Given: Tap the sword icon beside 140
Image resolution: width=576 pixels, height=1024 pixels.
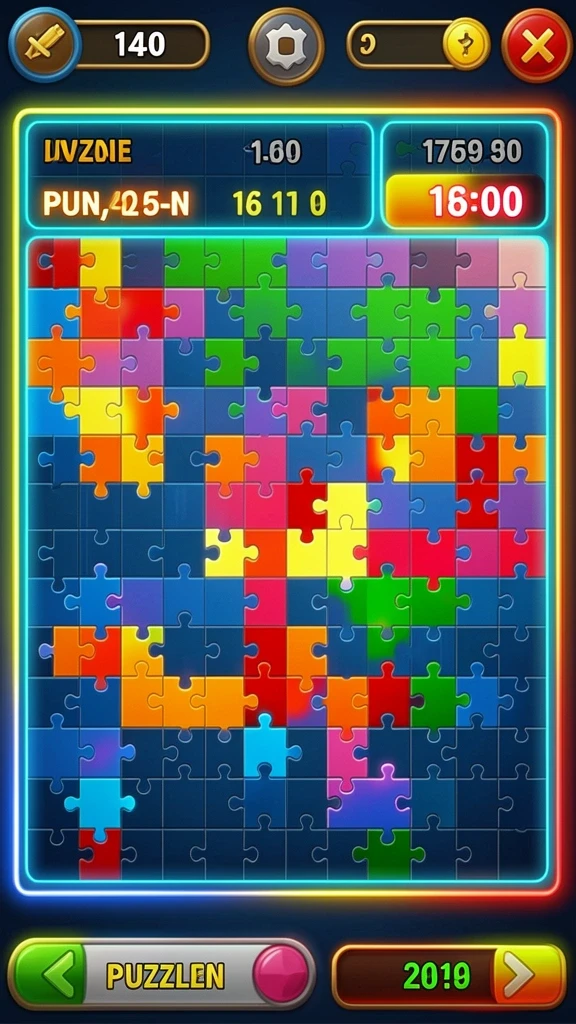Looking at the screenshot, I should click(x=44, y=44).
